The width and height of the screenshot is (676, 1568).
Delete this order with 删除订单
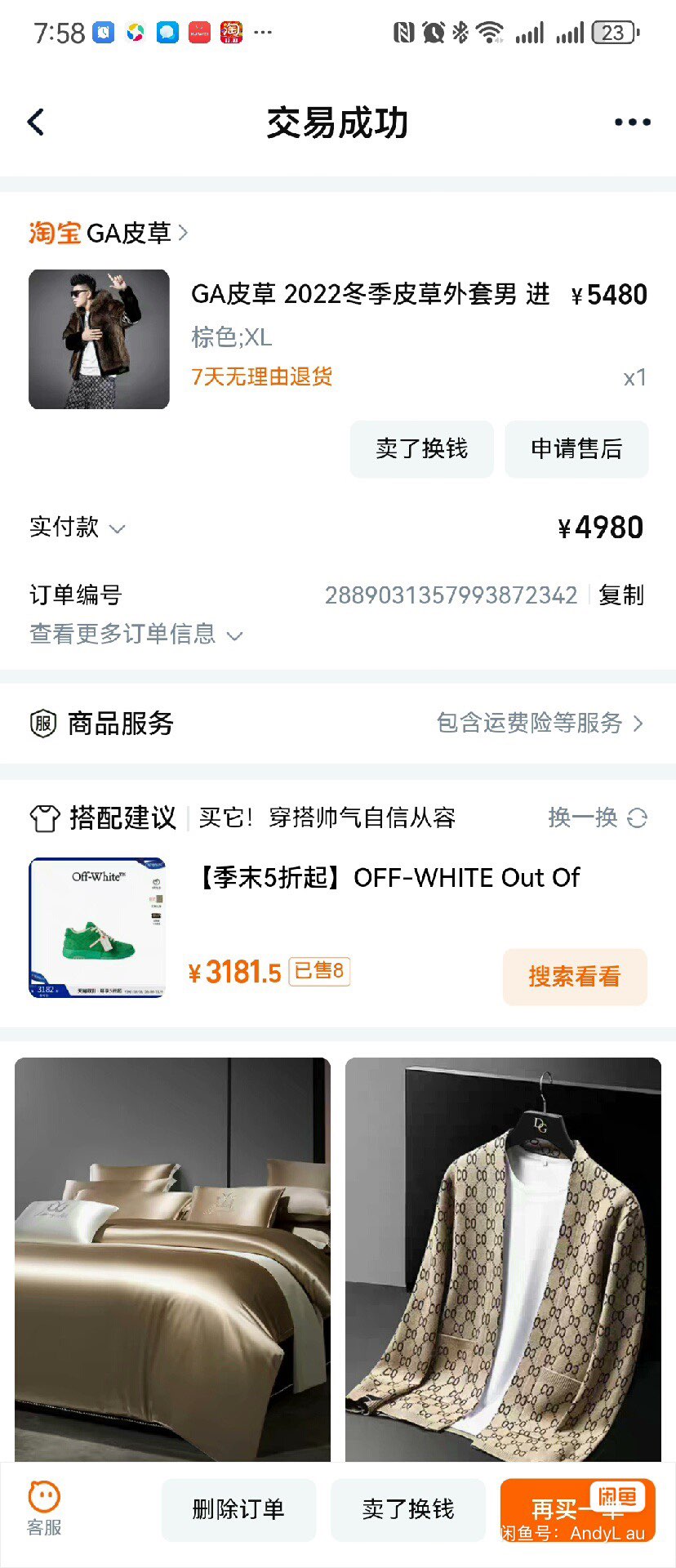coord(238,1509)
